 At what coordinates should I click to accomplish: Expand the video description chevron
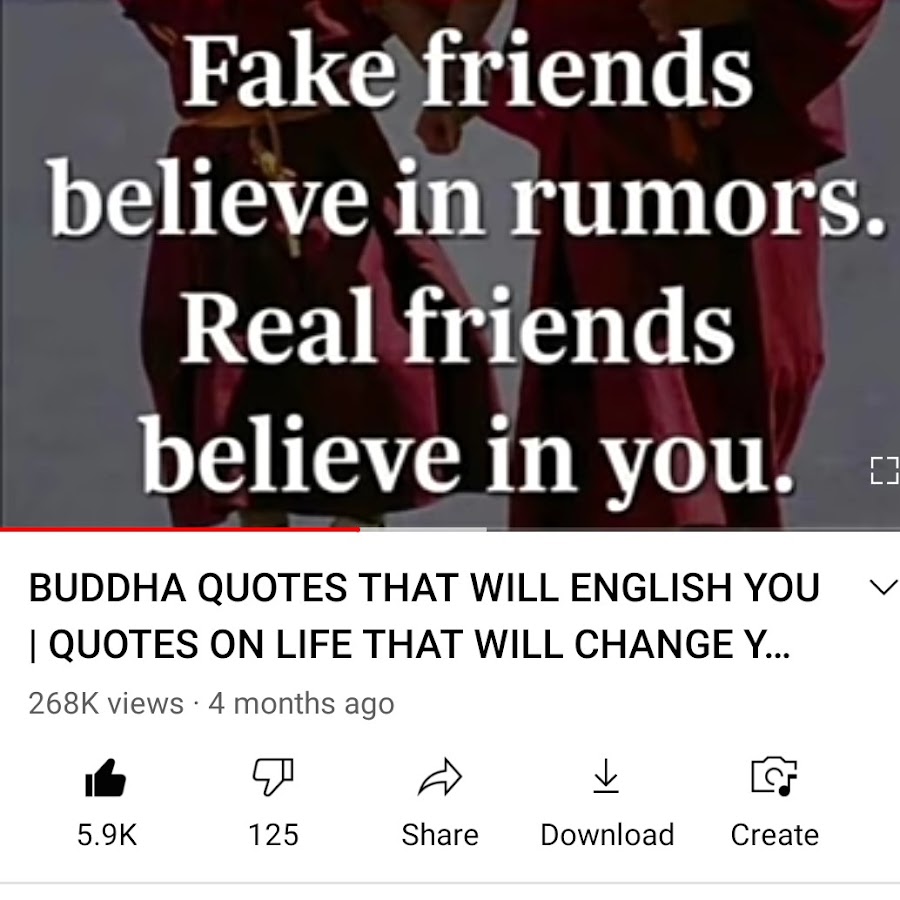[x=882, y=588]
